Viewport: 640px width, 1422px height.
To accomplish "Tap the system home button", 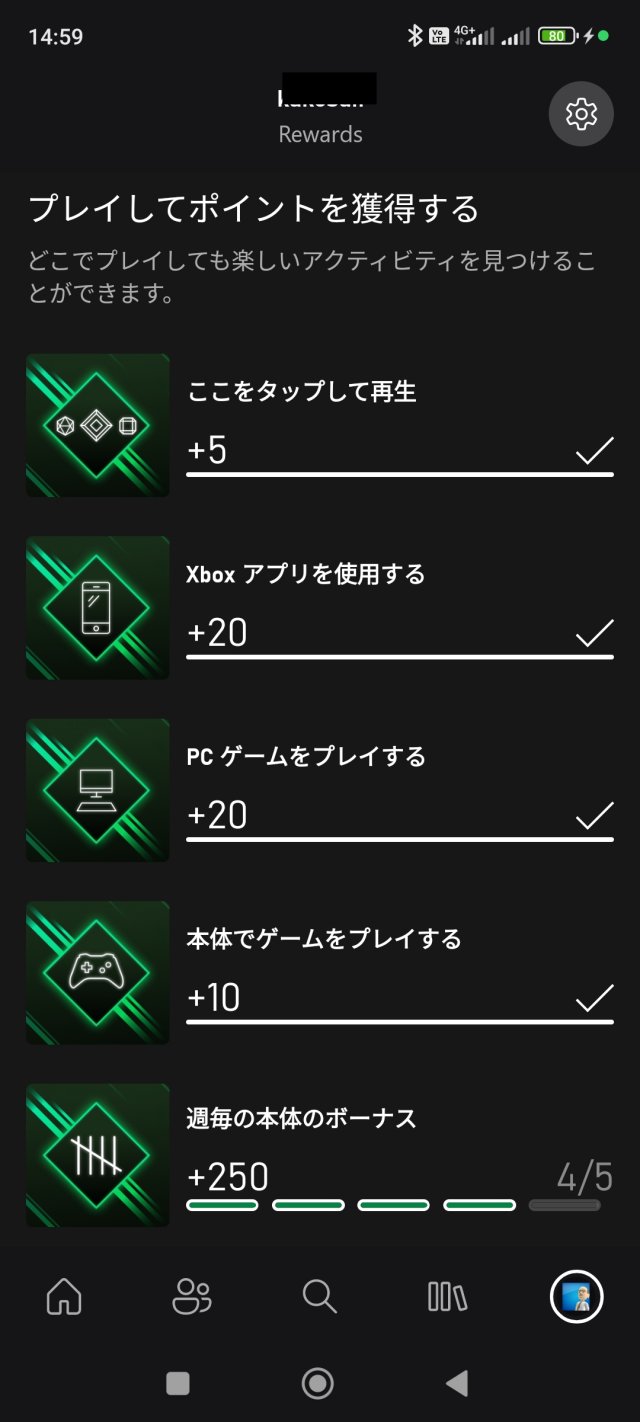I will coord(318,1383).
